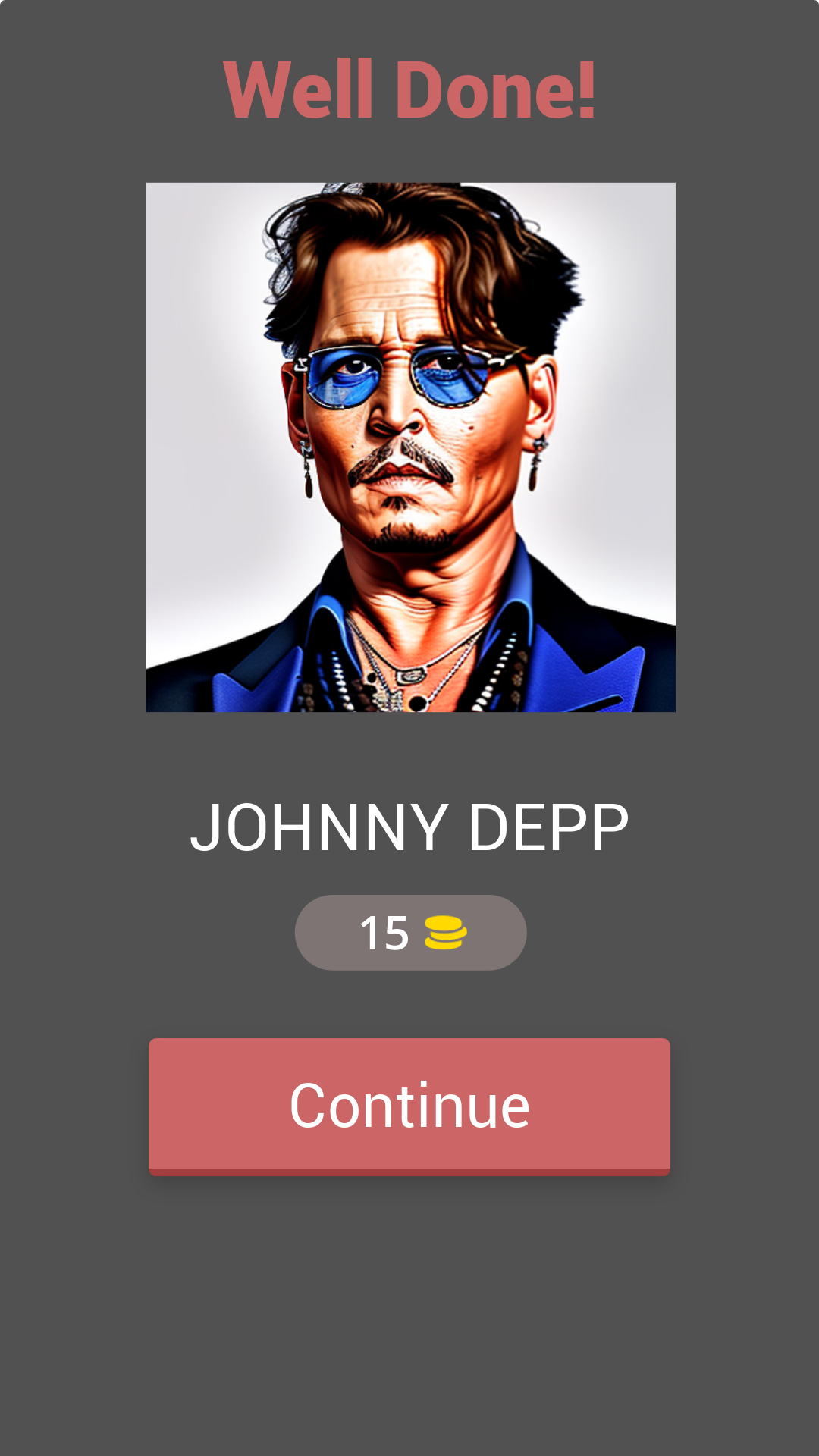
Task: Select the coin graphic in the reward pill
Action: (x=446, y=932)
